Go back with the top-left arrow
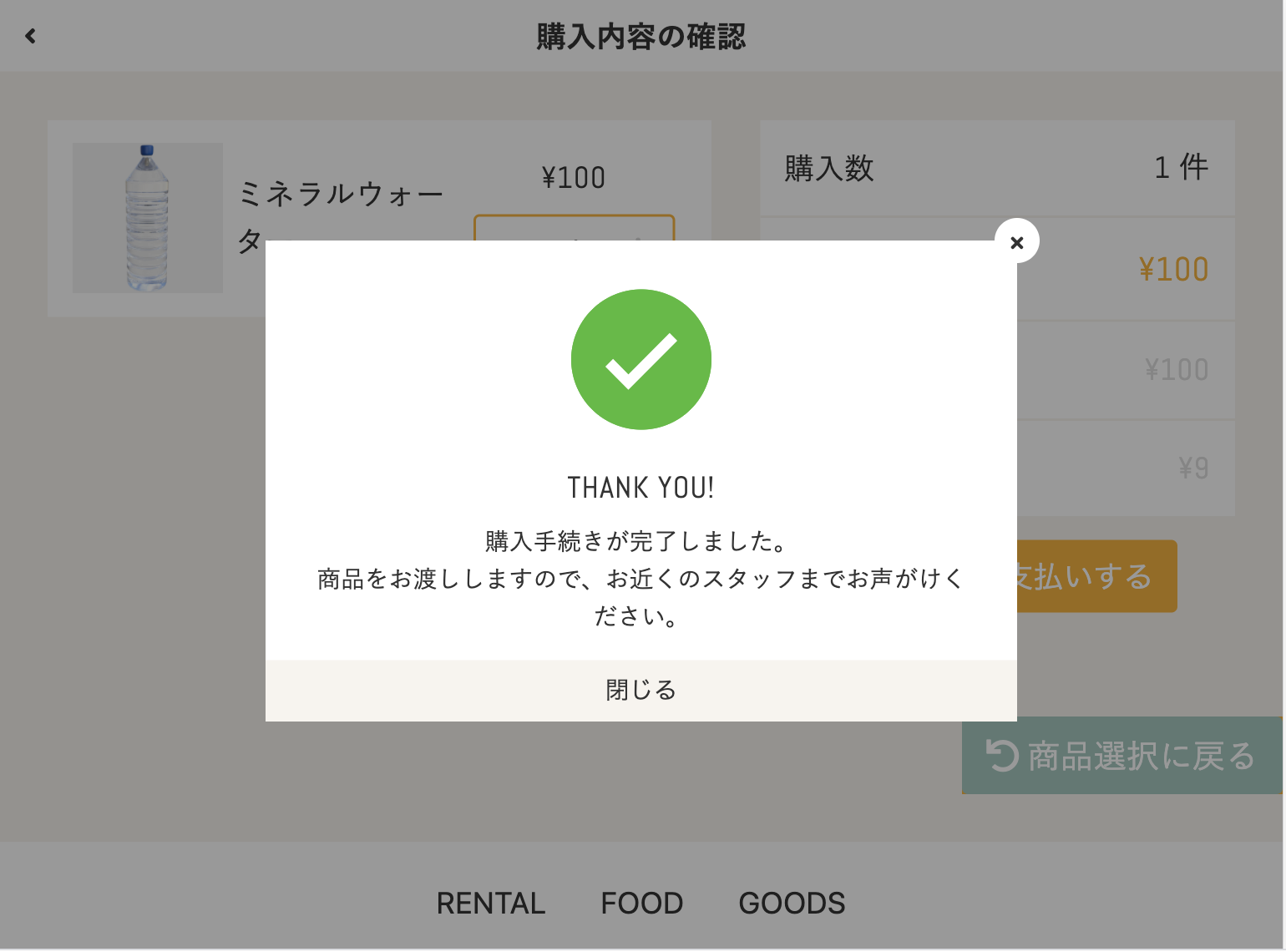 (31, 36)
